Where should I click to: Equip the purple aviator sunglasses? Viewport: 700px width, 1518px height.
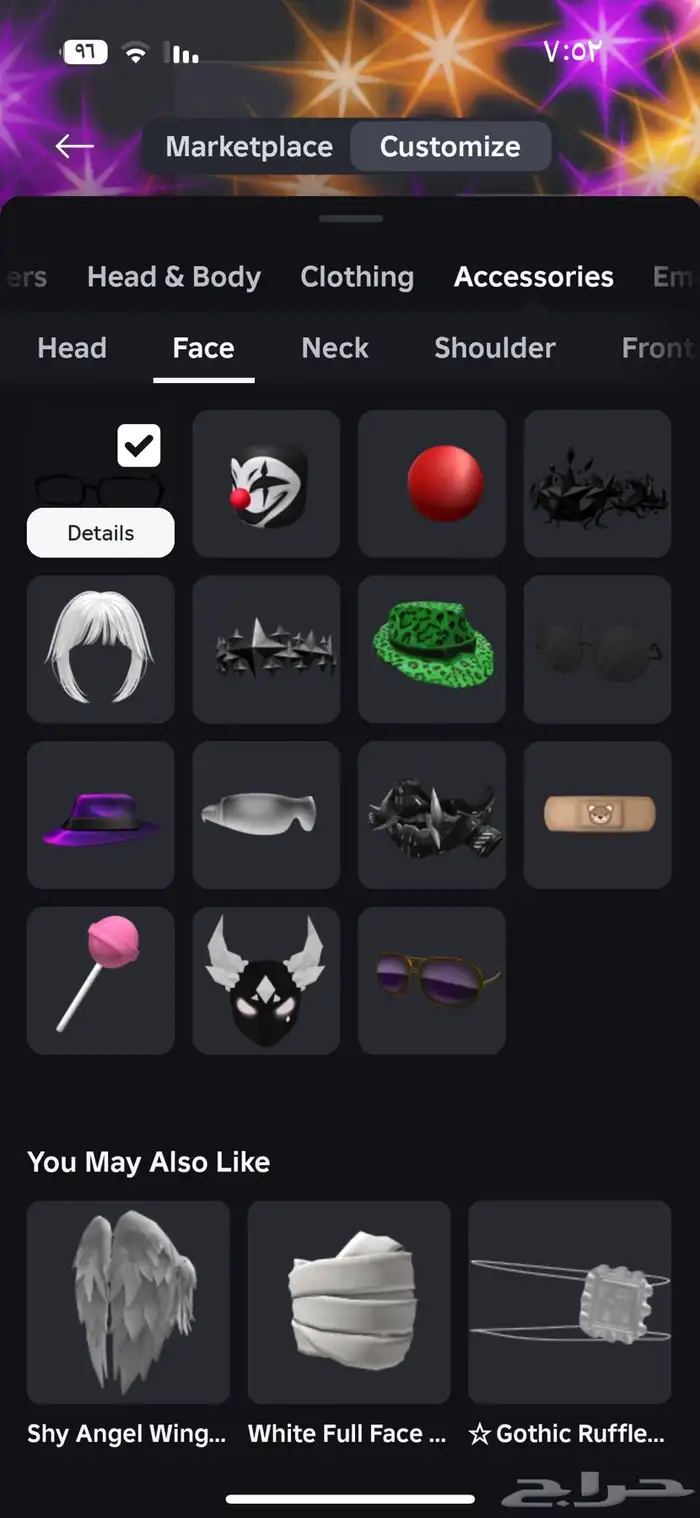point(432,980)
